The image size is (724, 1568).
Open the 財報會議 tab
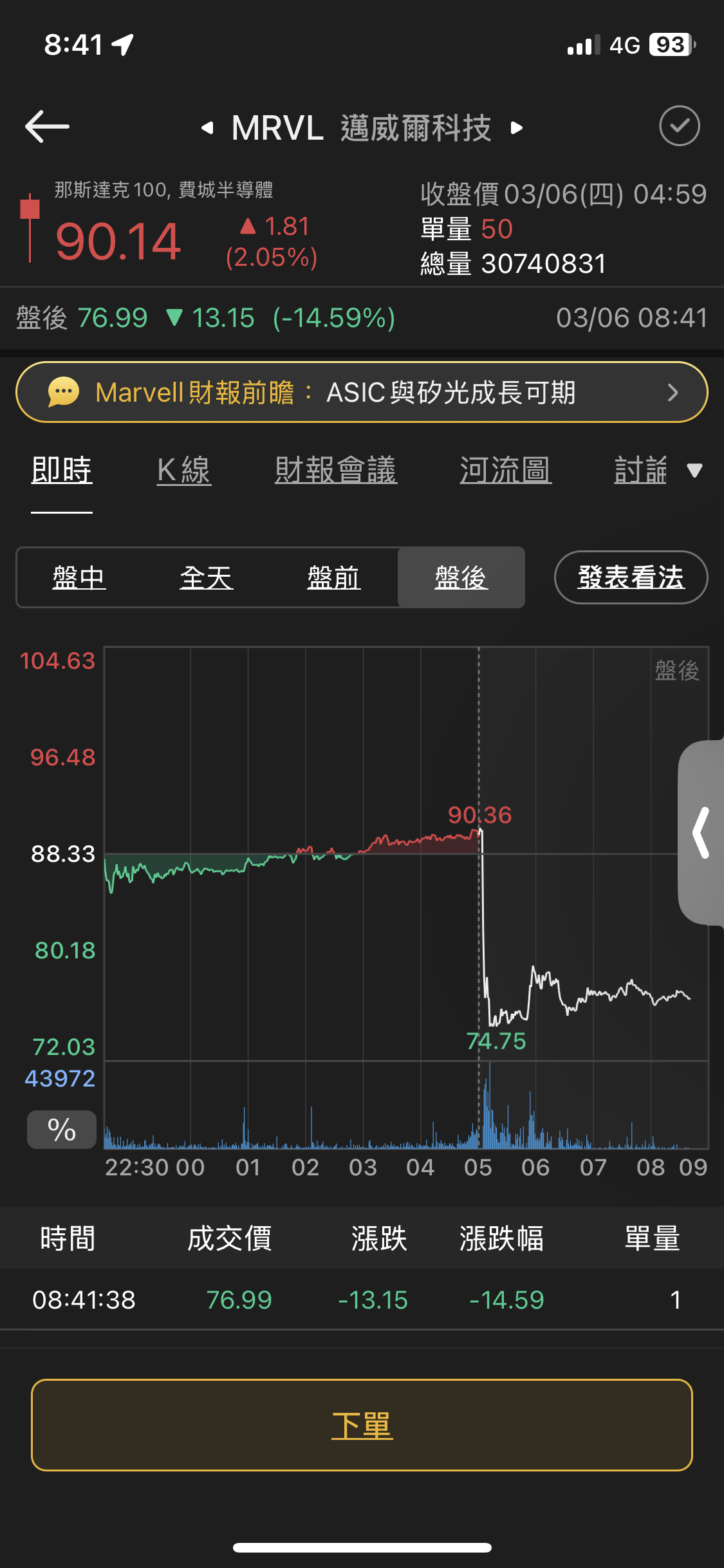click(336, 471)
